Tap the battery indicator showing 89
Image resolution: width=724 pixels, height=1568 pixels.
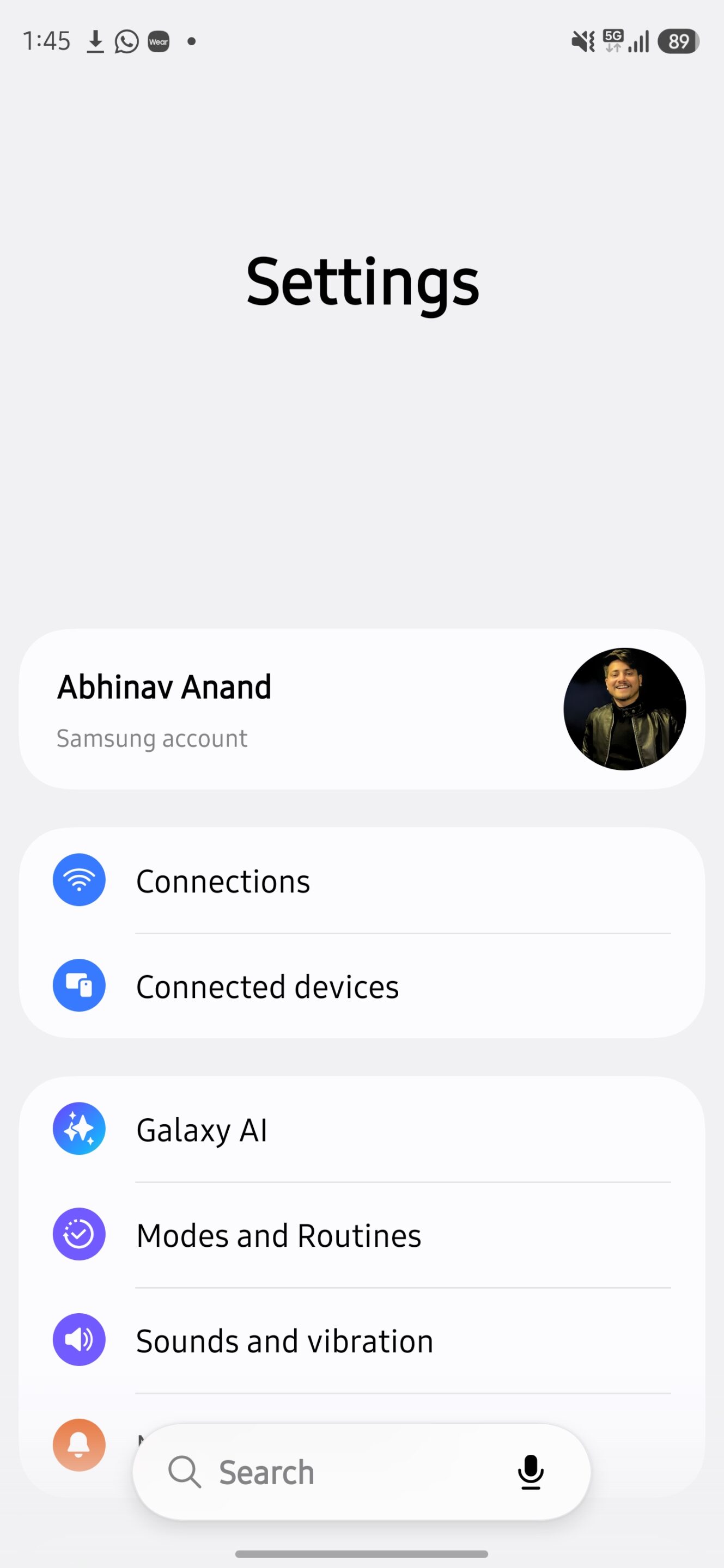click(x=678, y=41)
